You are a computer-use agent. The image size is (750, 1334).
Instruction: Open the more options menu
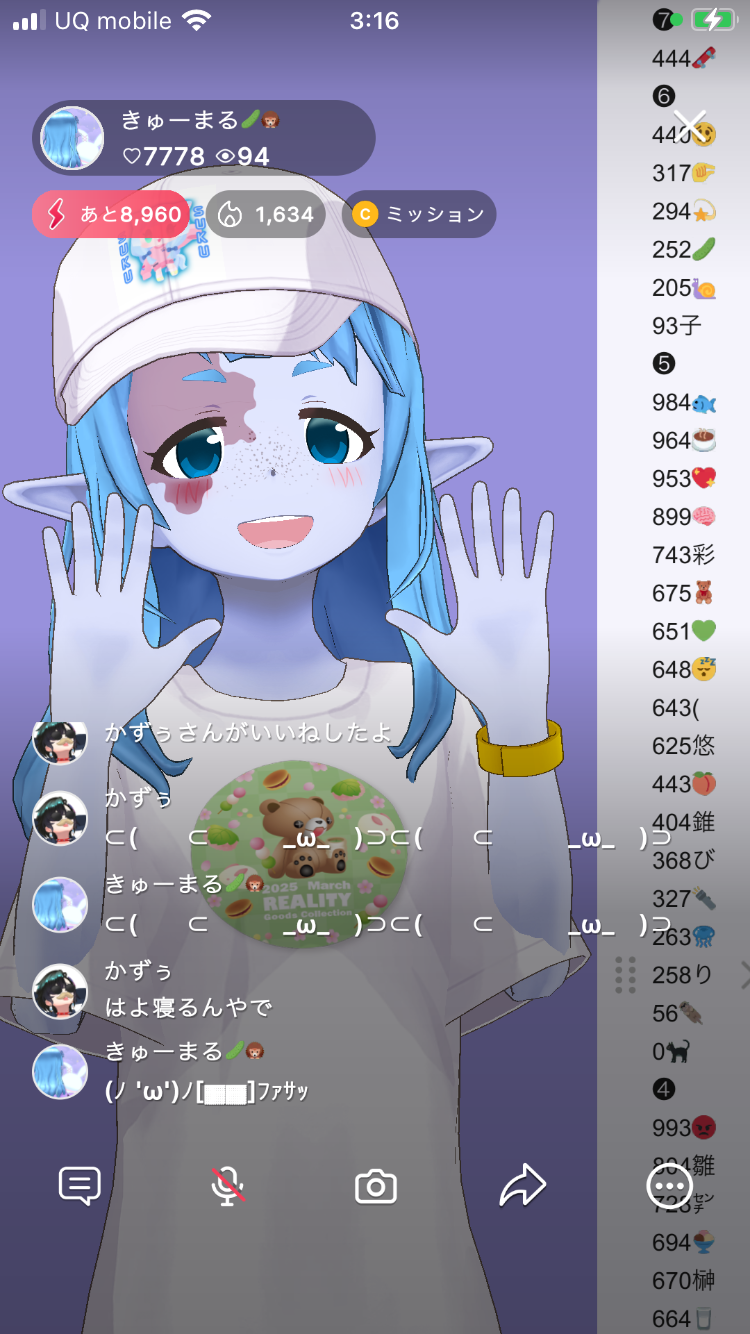[x=669, y=1187]
